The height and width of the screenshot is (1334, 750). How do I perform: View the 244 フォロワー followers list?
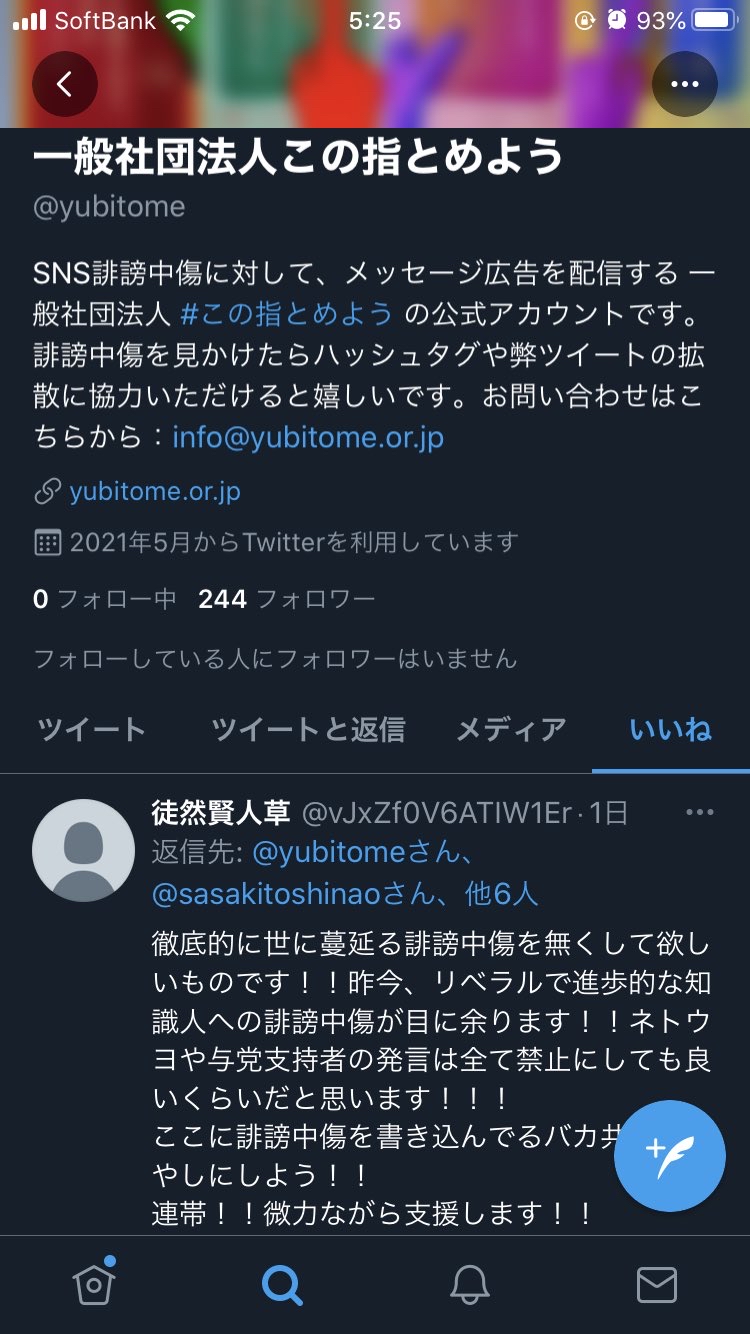pos(287,599)
